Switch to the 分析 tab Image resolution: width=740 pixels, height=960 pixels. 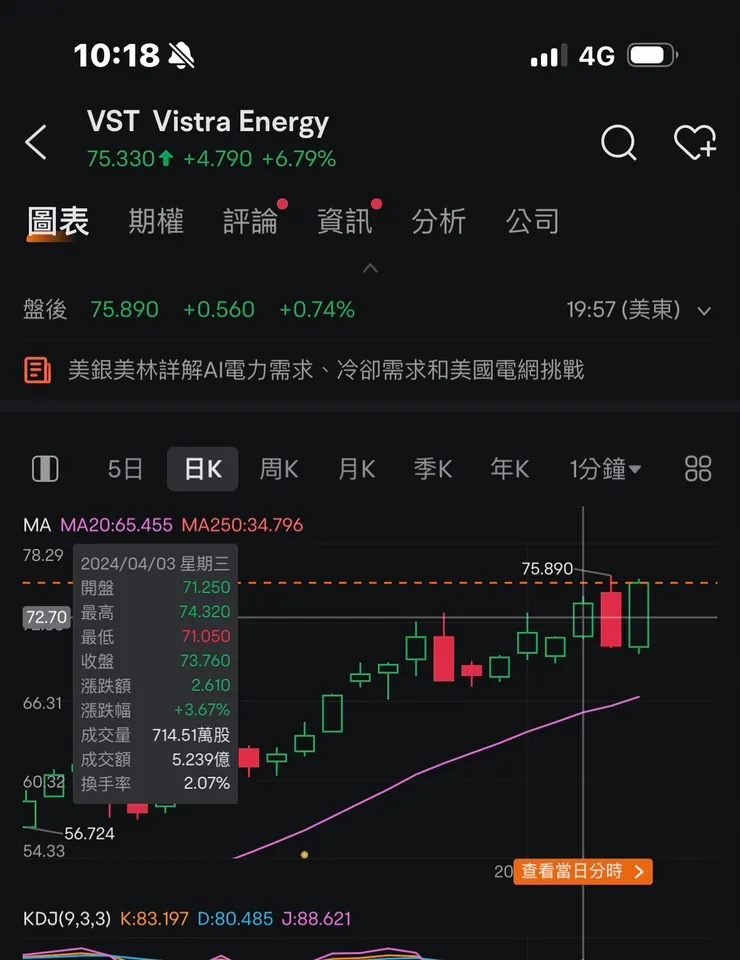(x=439, y=221)
